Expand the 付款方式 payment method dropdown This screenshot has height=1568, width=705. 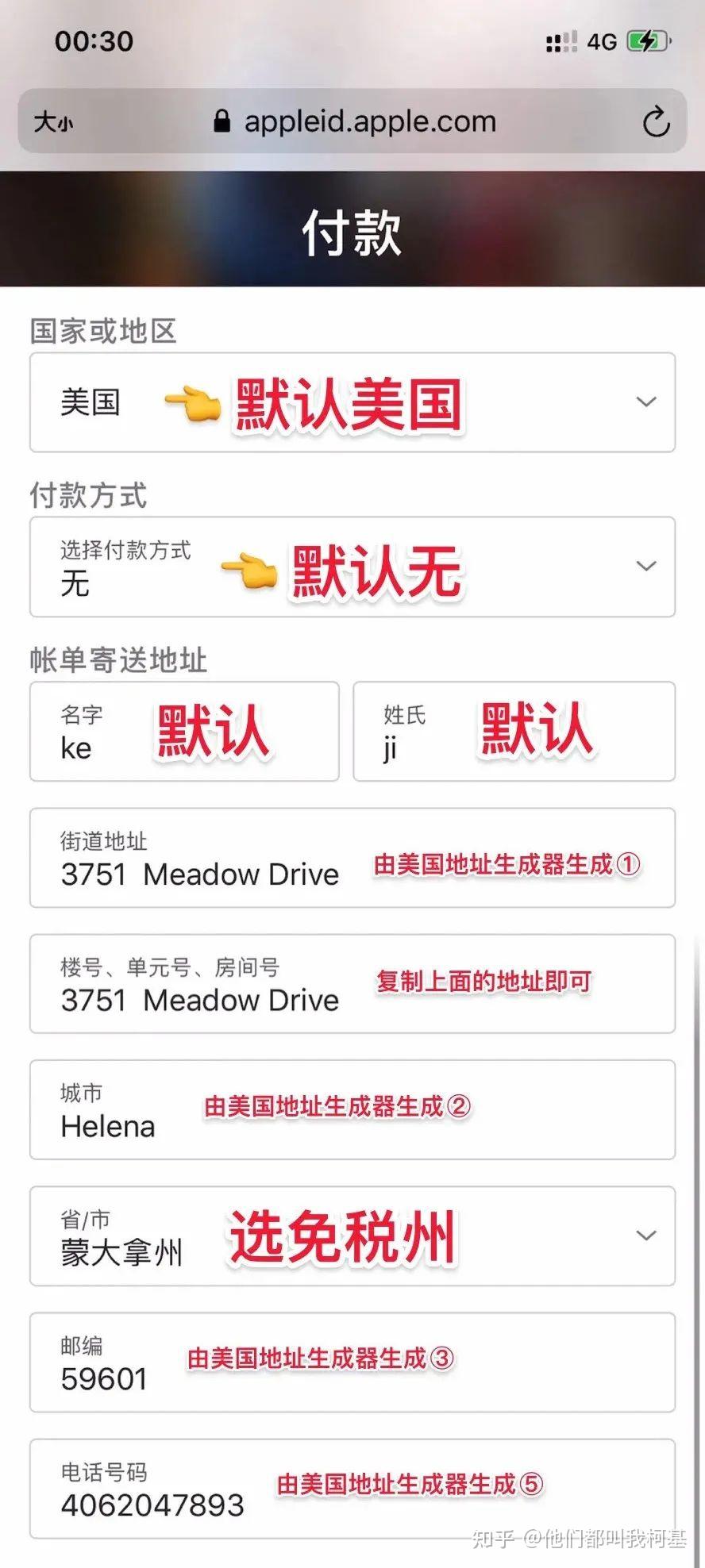point(352,567)
